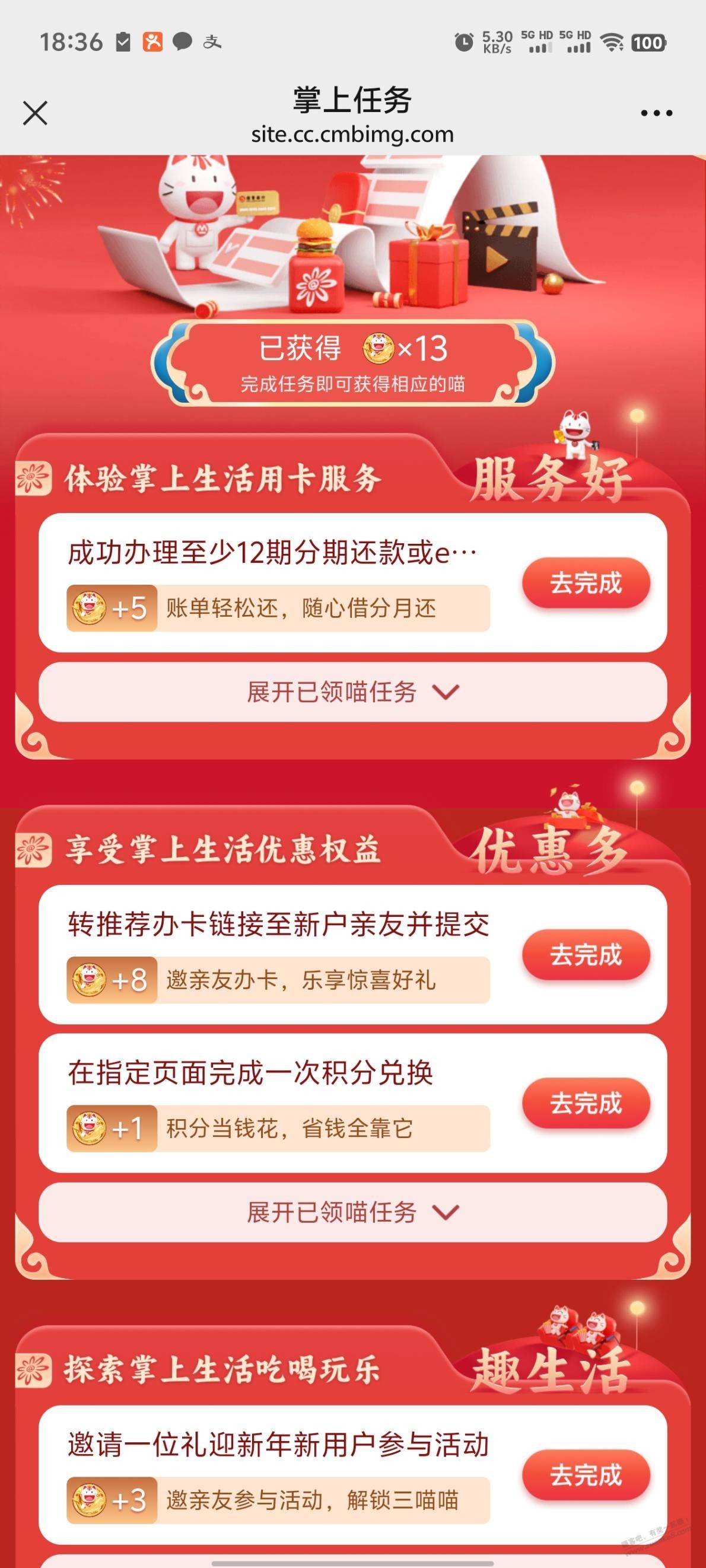706x1568 pixels.
Task: Tap 去完成 for 邀请礼迎新年新用户 task
Action: coord(586,1475)
